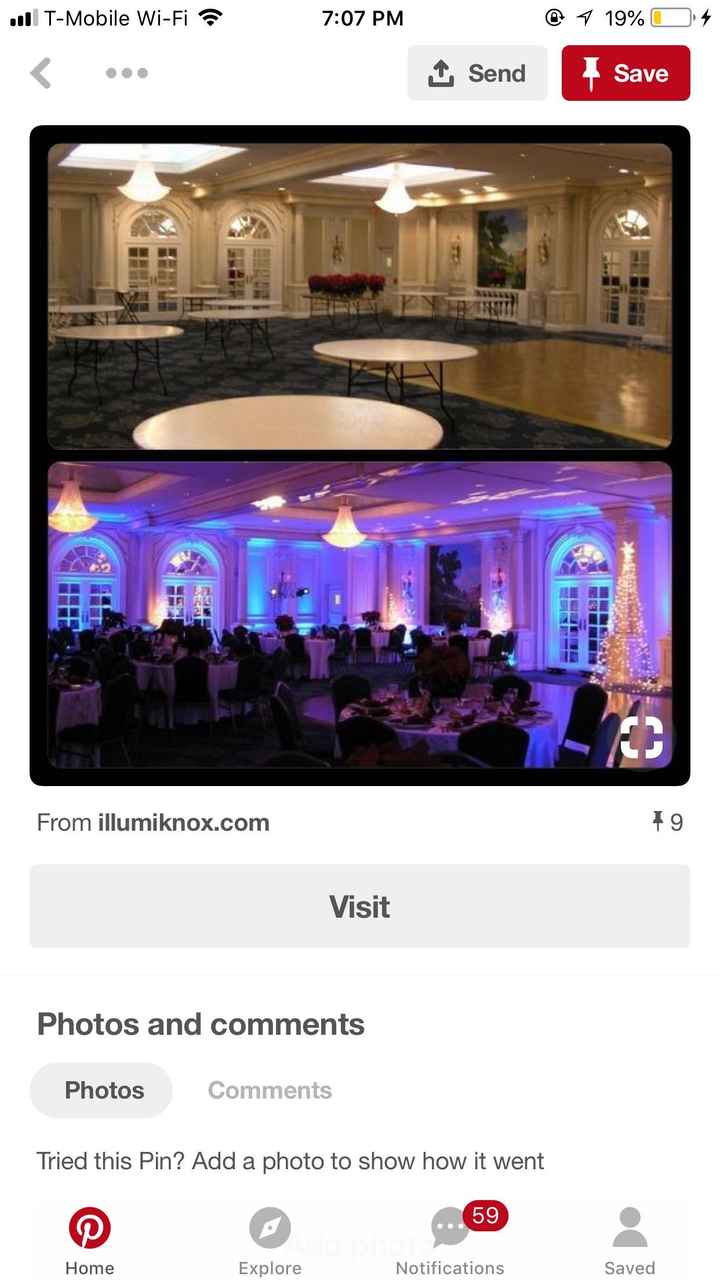Open the three-dot overflow menu
This screenshot has height=1280, width=720.
[x=127, y=73]
